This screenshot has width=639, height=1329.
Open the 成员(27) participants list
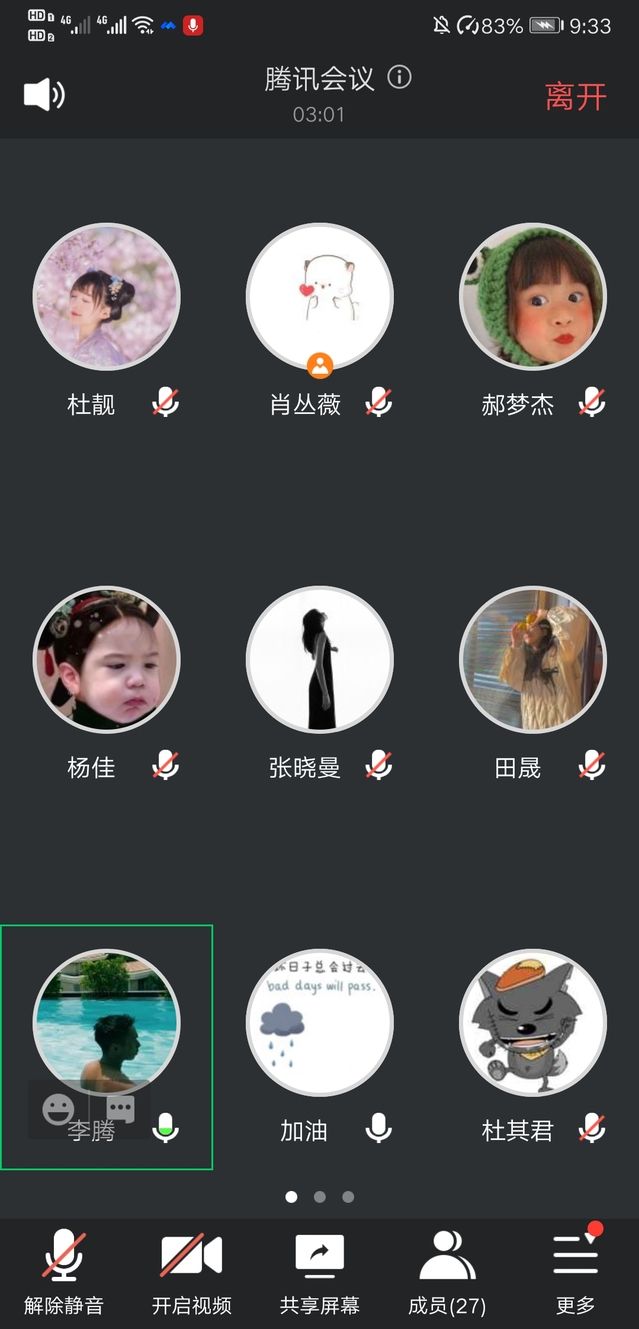(x=447, y=1268)
